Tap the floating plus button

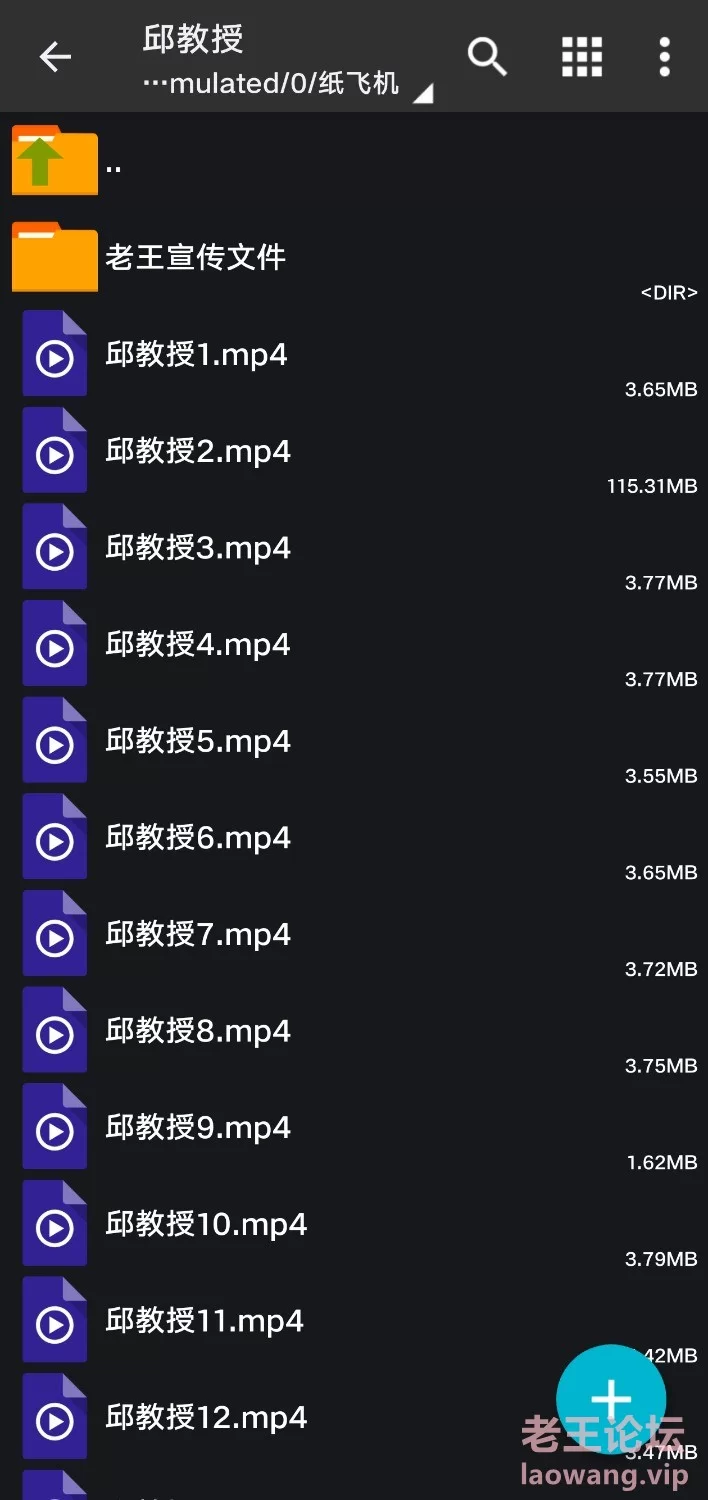coord(611,1400)
